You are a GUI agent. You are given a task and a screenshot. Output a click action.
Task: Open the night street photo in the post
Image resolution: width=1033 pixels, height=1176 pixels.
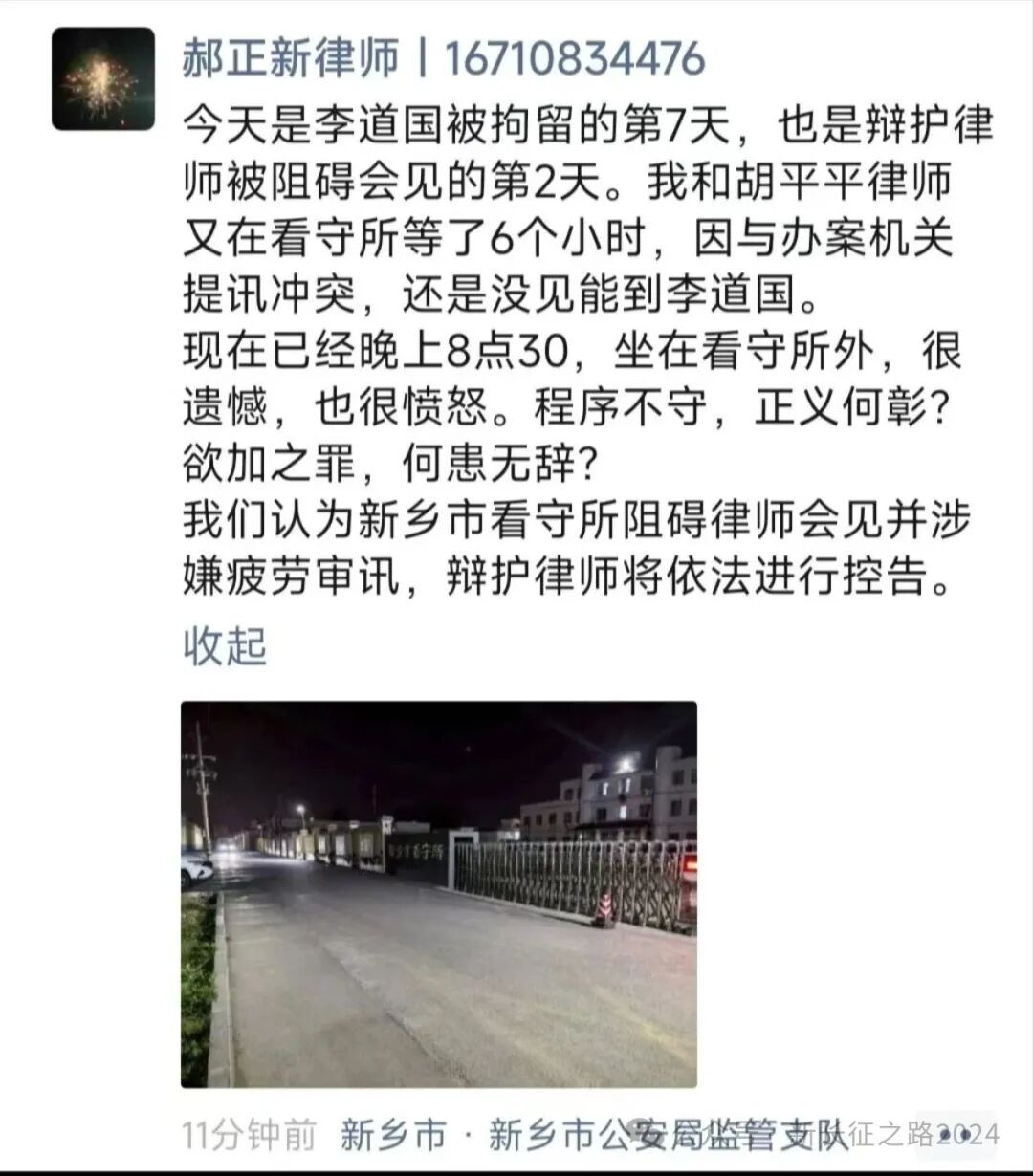[x=439, y=894]
